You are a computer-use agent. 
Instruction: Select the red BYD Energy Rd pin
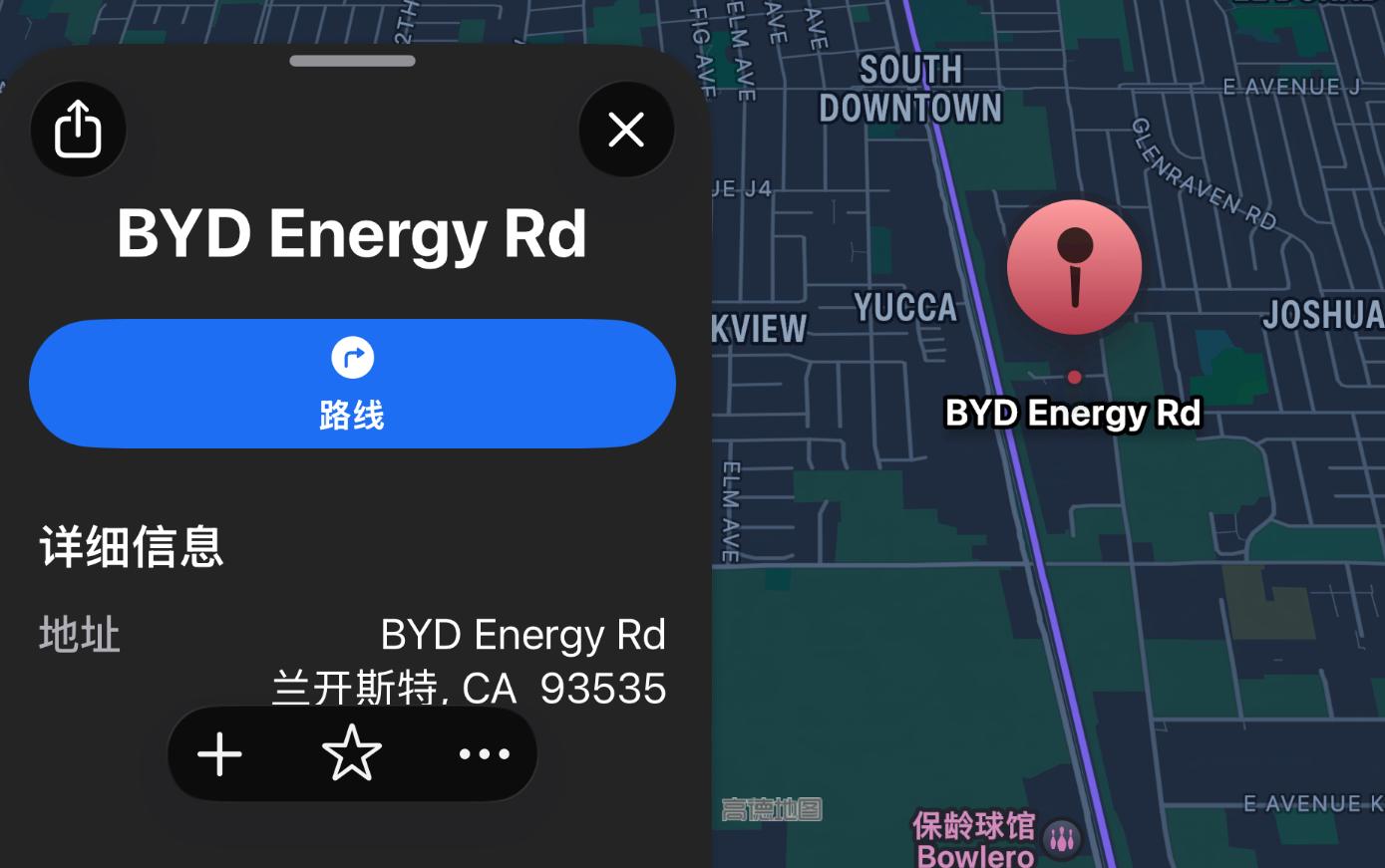click(1074, 268)
